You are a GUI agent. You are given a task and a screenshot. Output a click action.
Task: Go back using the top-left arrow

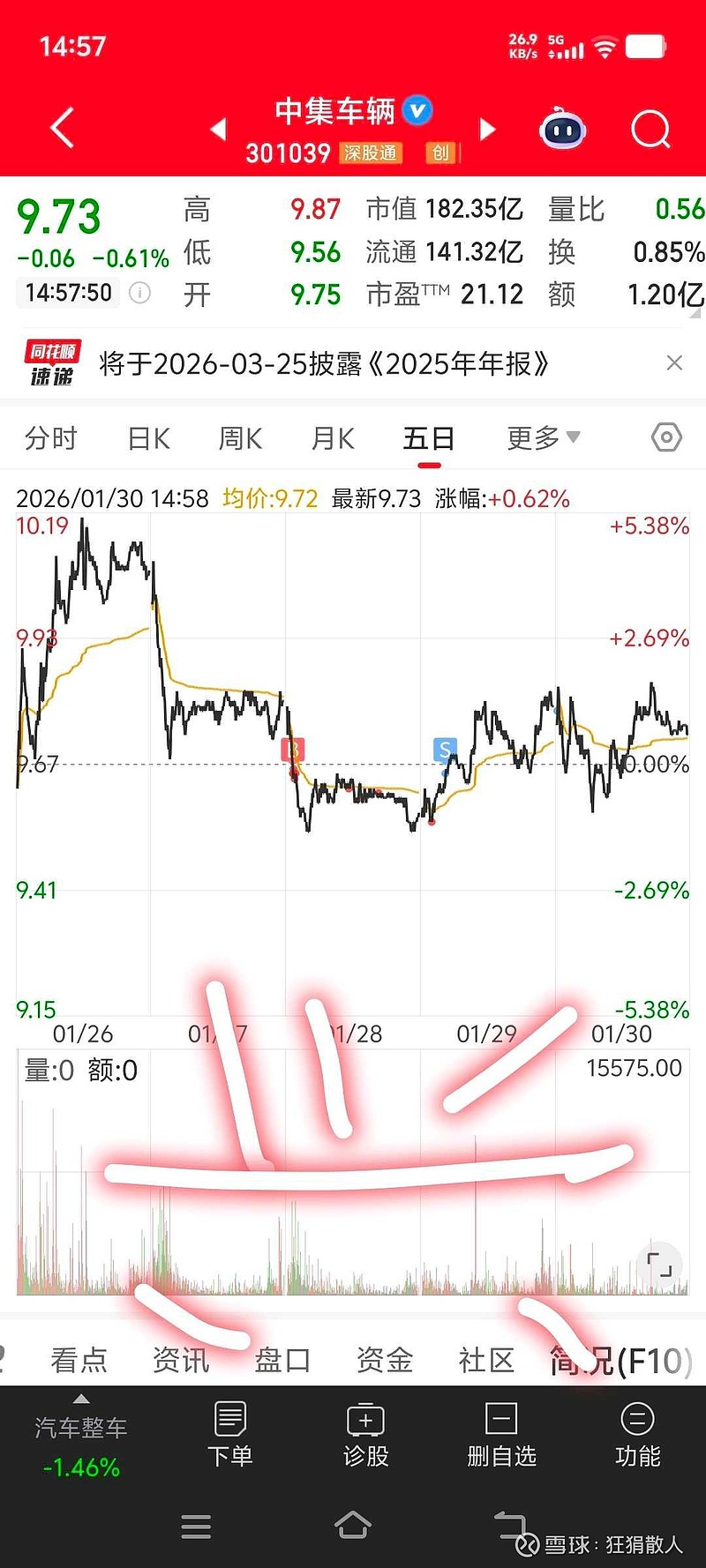[59, 128]
